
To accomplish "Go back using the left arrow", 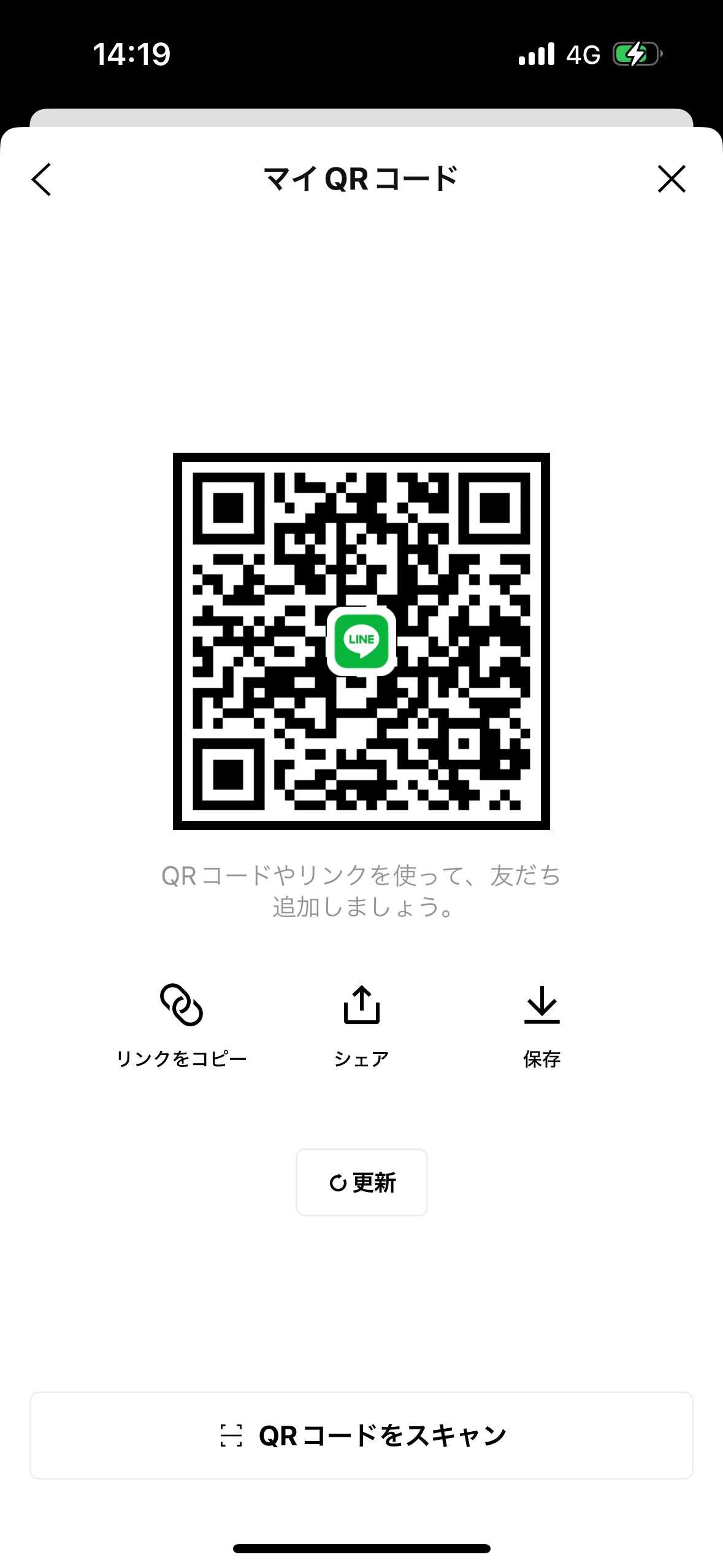I will [42, 179].
